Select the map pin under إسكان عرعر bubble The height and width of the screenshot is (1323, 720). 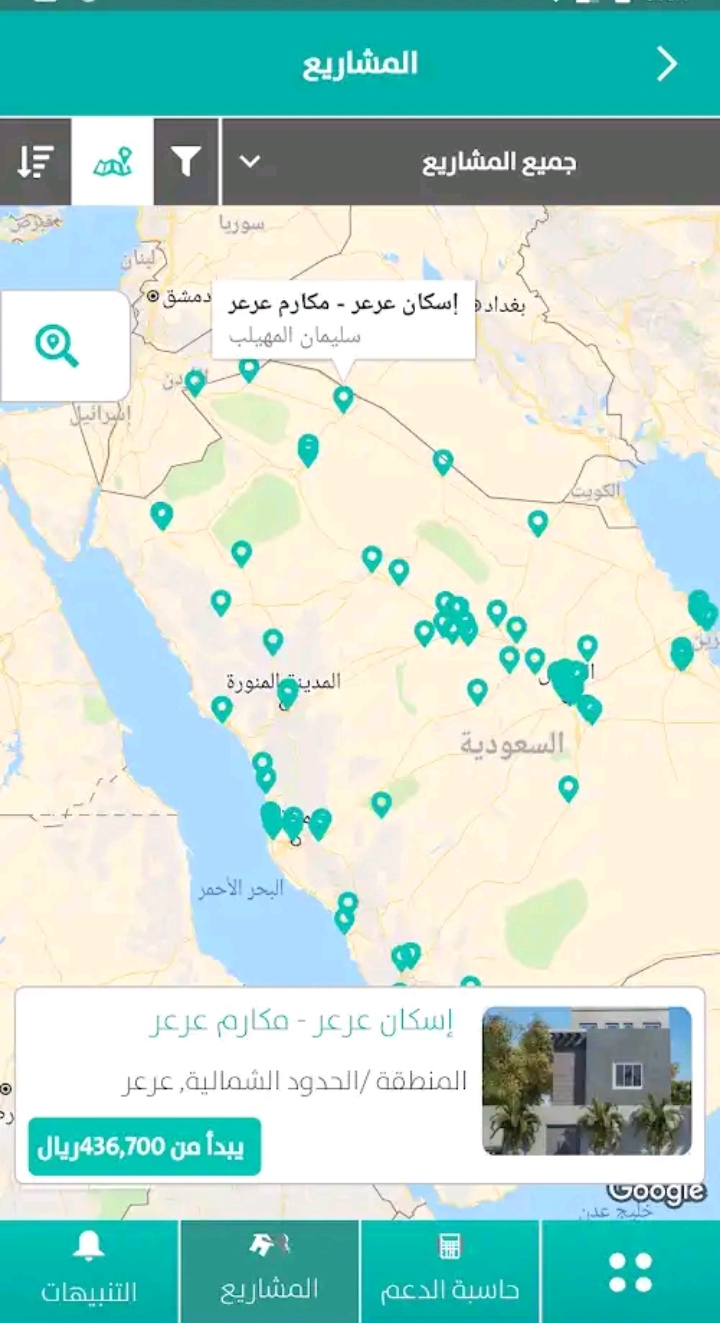pyautogui.click(x=343, y=399)
